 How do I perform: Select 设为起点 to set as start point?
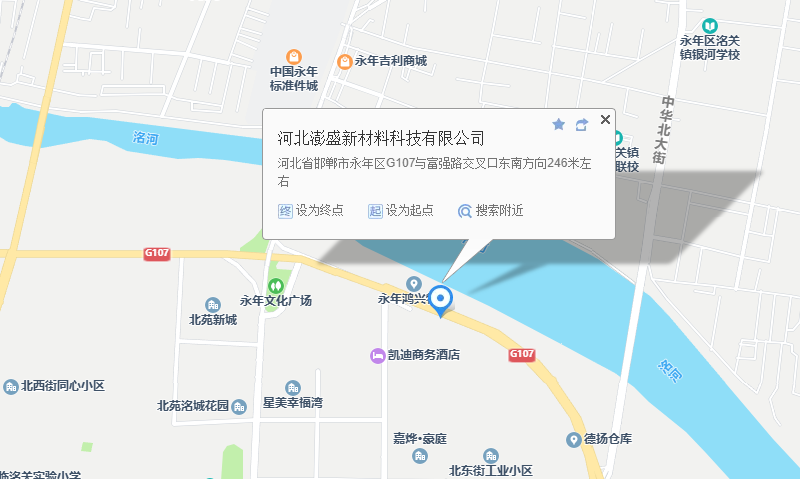[401, 211]
